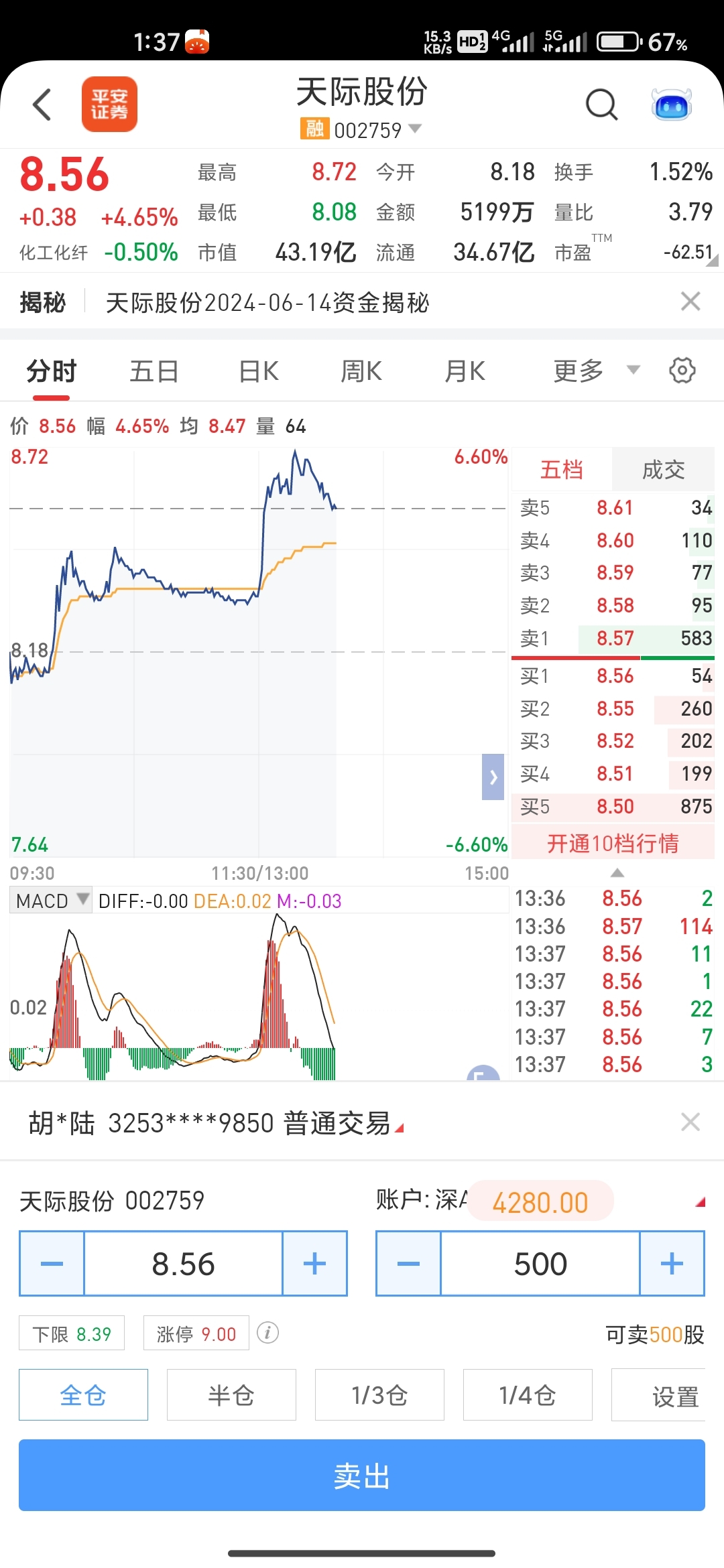724x1568 pixels.
Task: Dismiss the 资金揭秘 banner
Action: click(690, 302)
